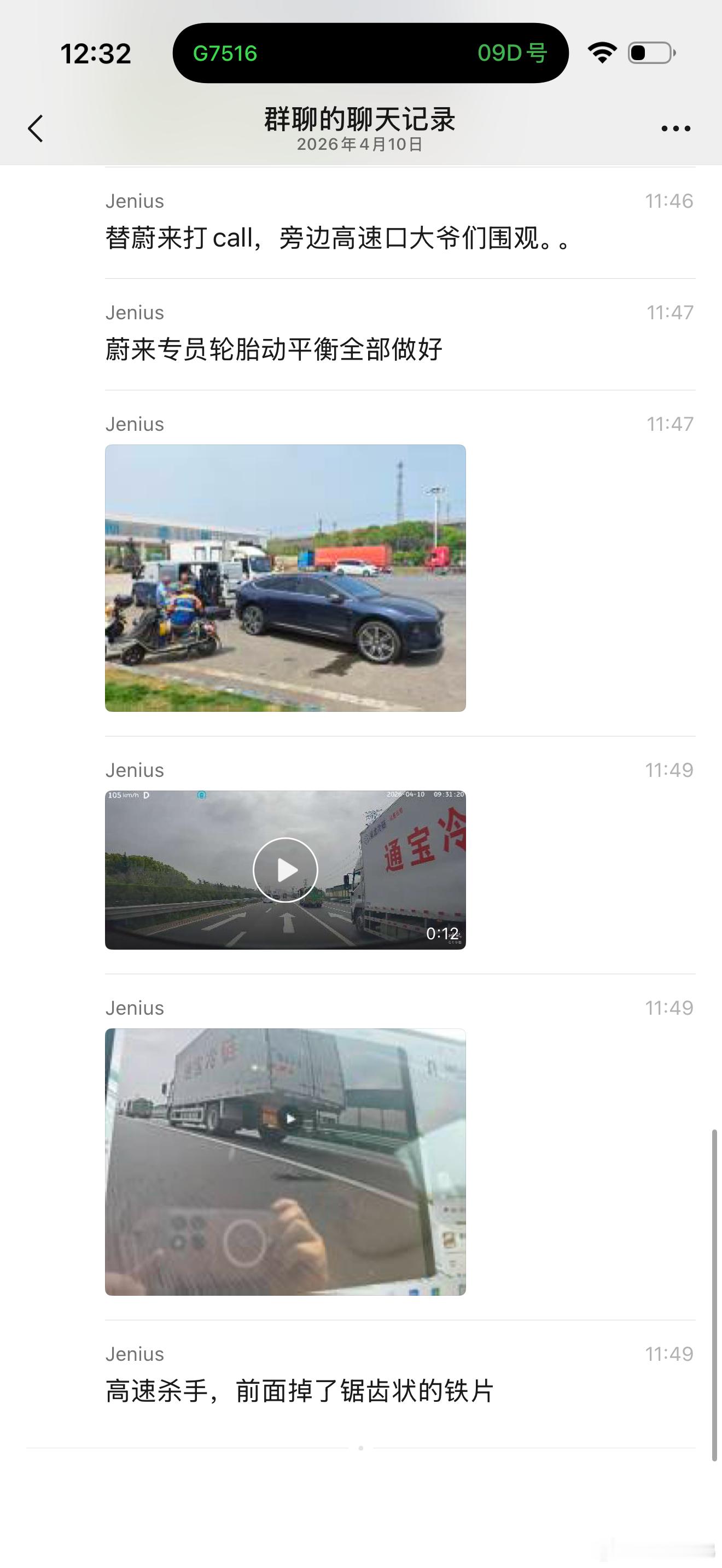Go back from the group chat record
This screenshot has width=722, height=1568.
(x=36, y=128)
